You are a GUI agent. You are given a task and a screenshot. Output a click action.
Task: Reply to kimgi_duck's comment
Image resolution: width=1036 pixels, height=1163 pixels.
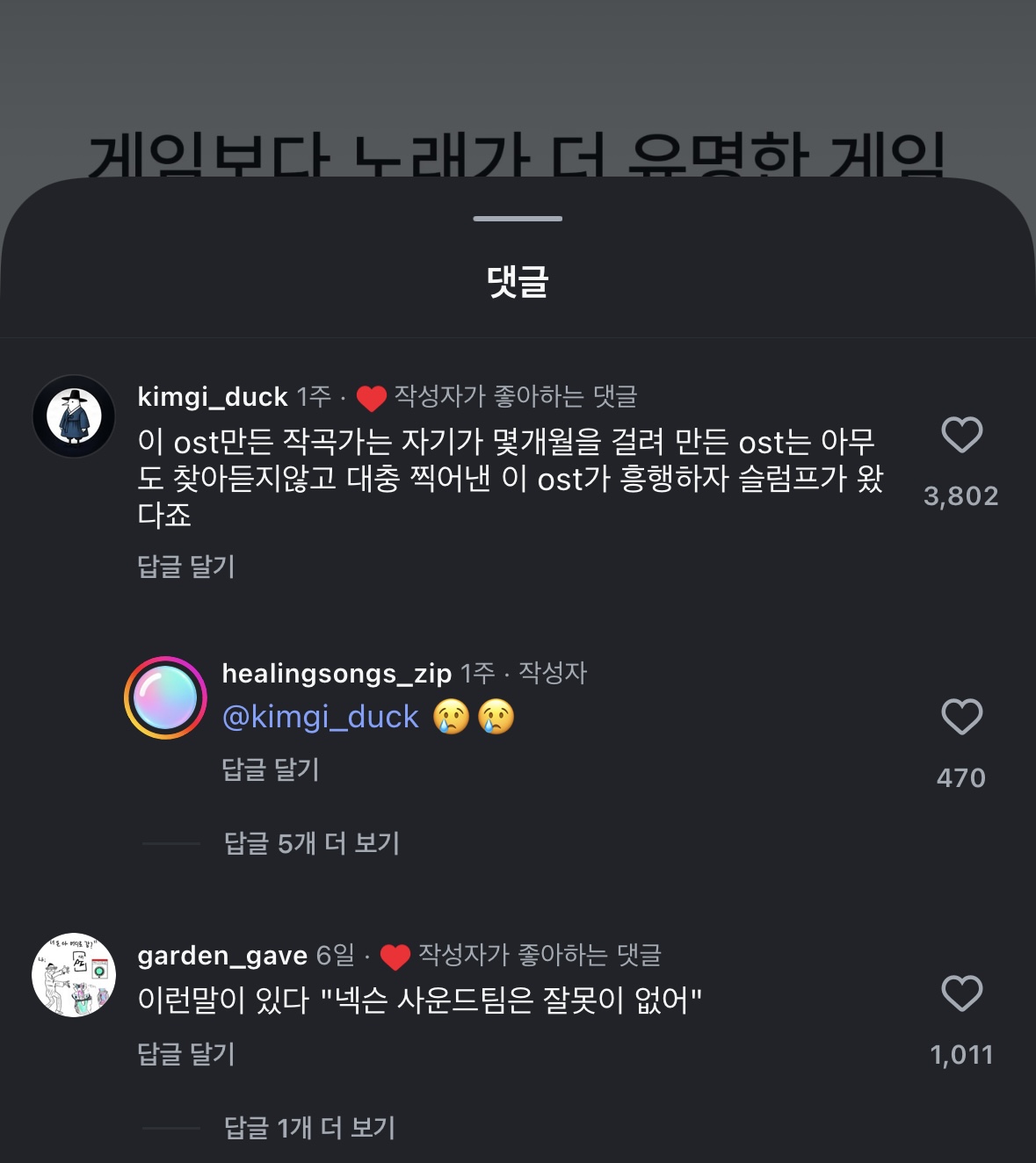coord(186,567)
